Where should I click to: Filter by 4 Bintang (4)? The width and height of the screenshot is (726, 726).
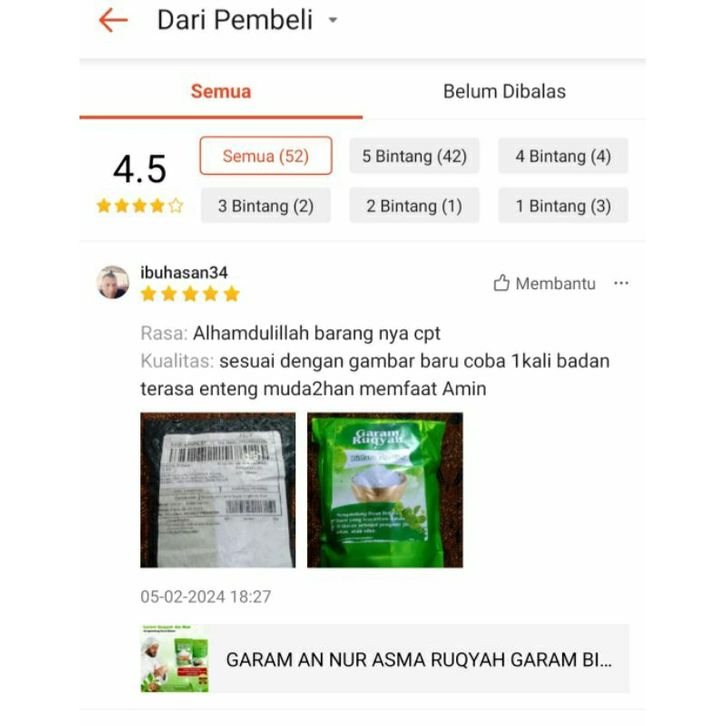coord(563,156)
